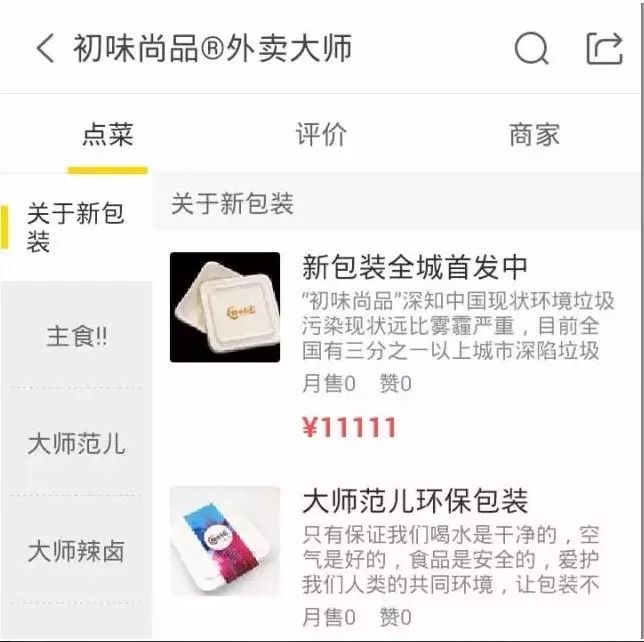The width and height of the screenshot is (644, 642).
Task: Jump to the 大师辣卤 category
Action: click(76, 550)
